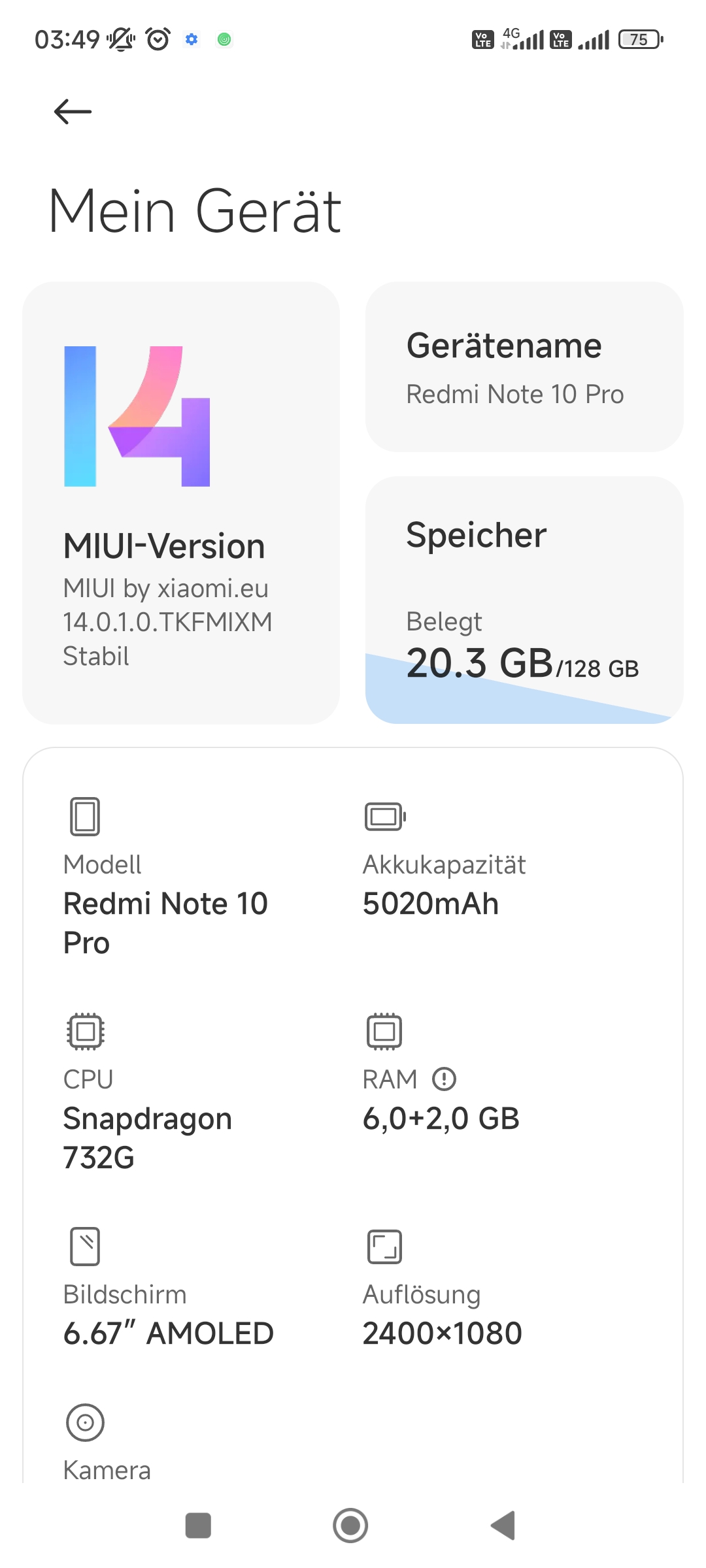
Task: Open the Speicher storage card
Action: tap(524, 600)
